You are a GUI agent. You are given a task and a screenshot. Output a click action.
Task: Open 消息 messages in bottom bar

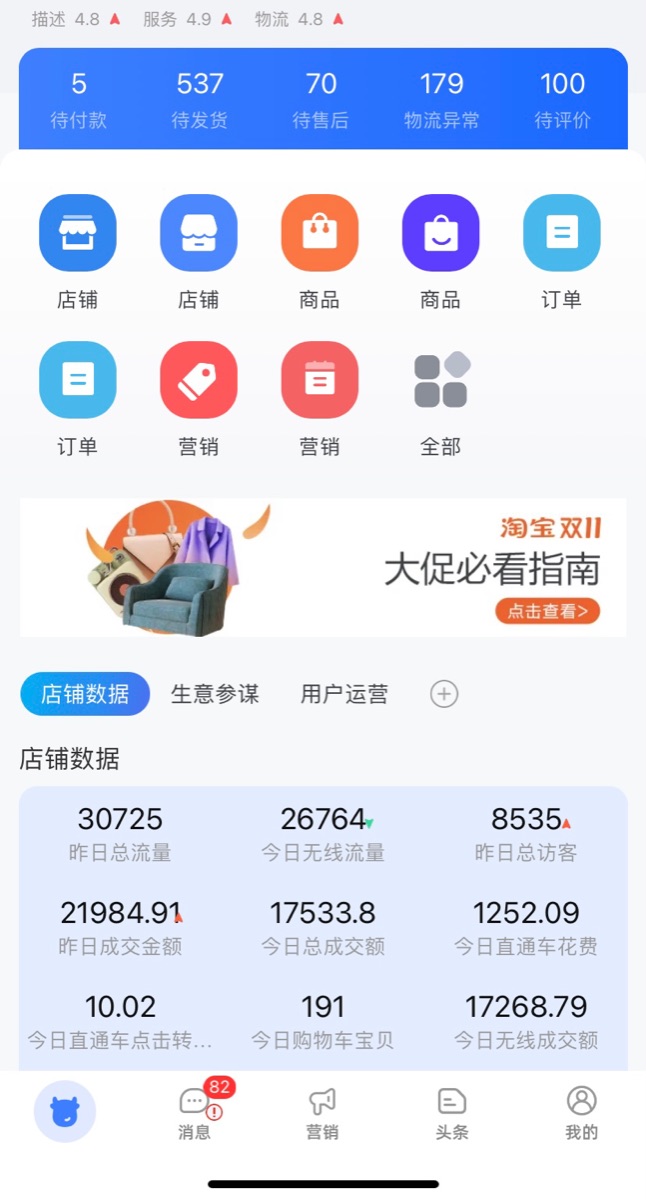point(195,1112)
